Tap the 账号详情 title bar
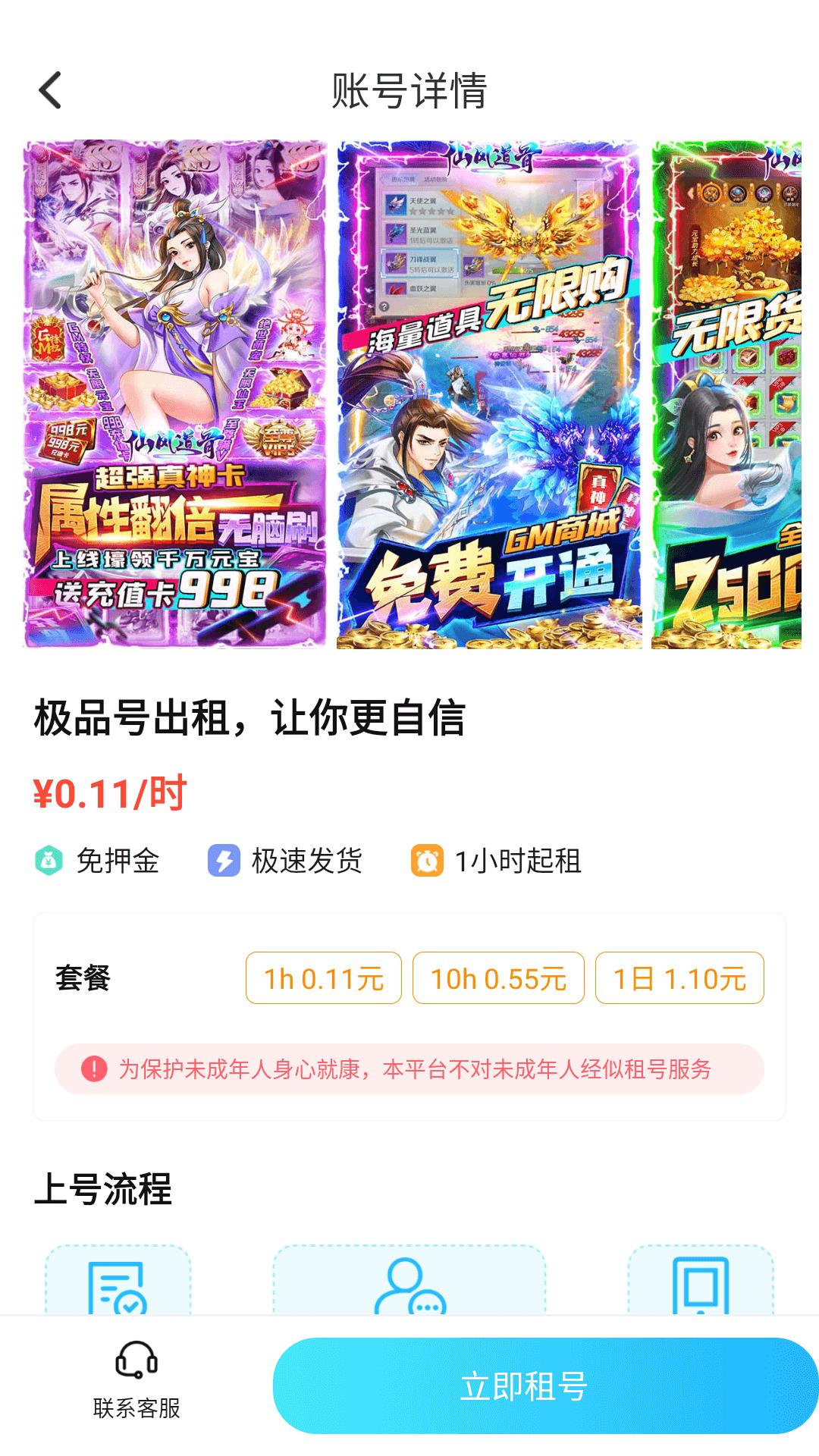The height and width of the screenshot is (1456, 819). (x=409, y=89)
